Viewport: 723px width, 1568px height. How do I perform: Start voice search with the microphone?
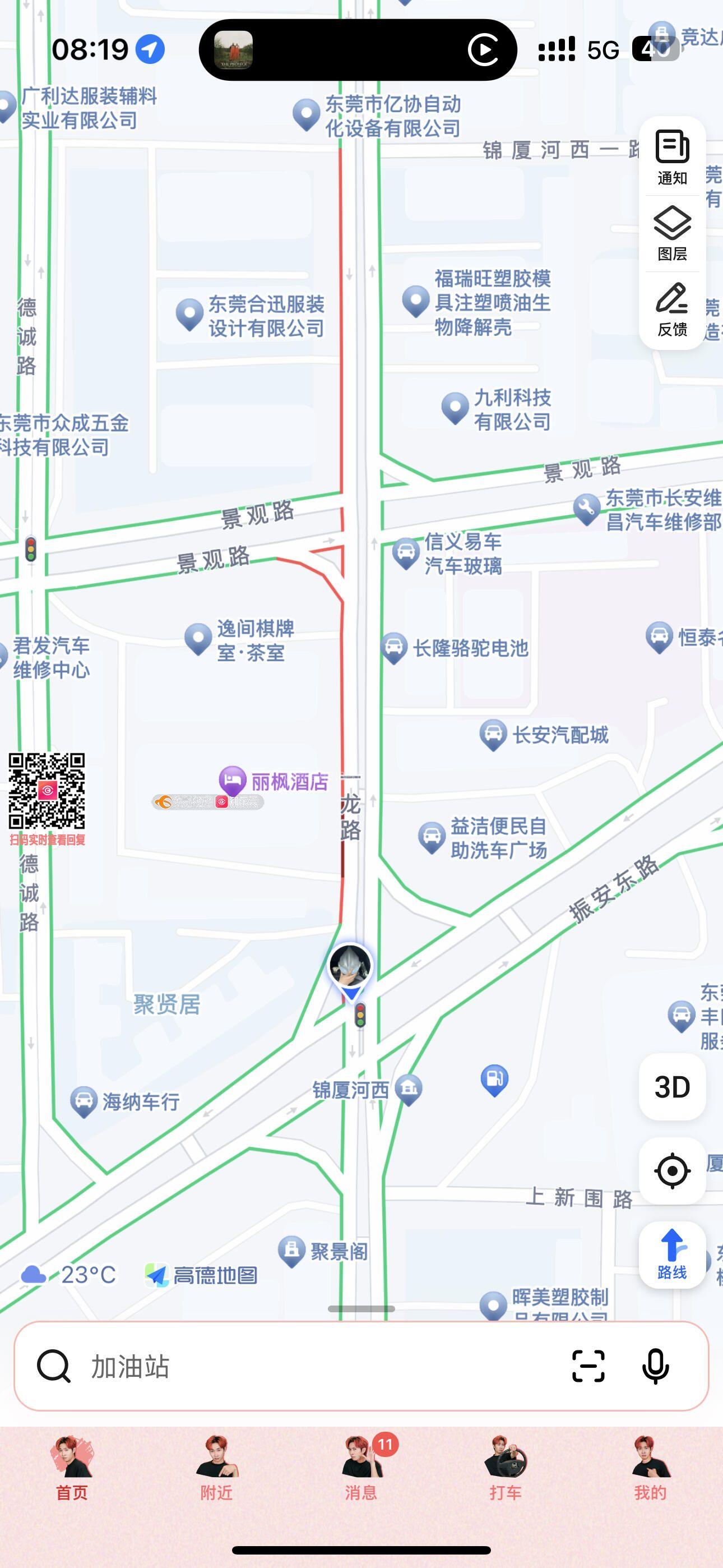[x=655, y=1367]
